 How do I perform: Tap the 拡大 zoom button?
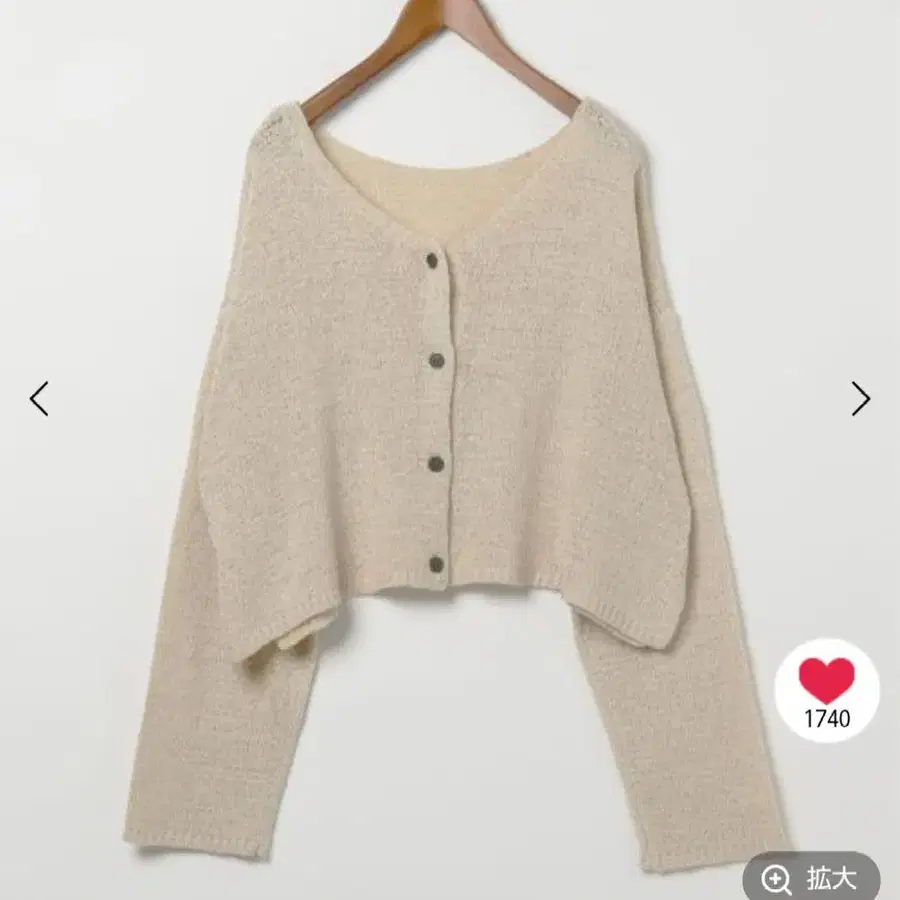click(811, 877)
